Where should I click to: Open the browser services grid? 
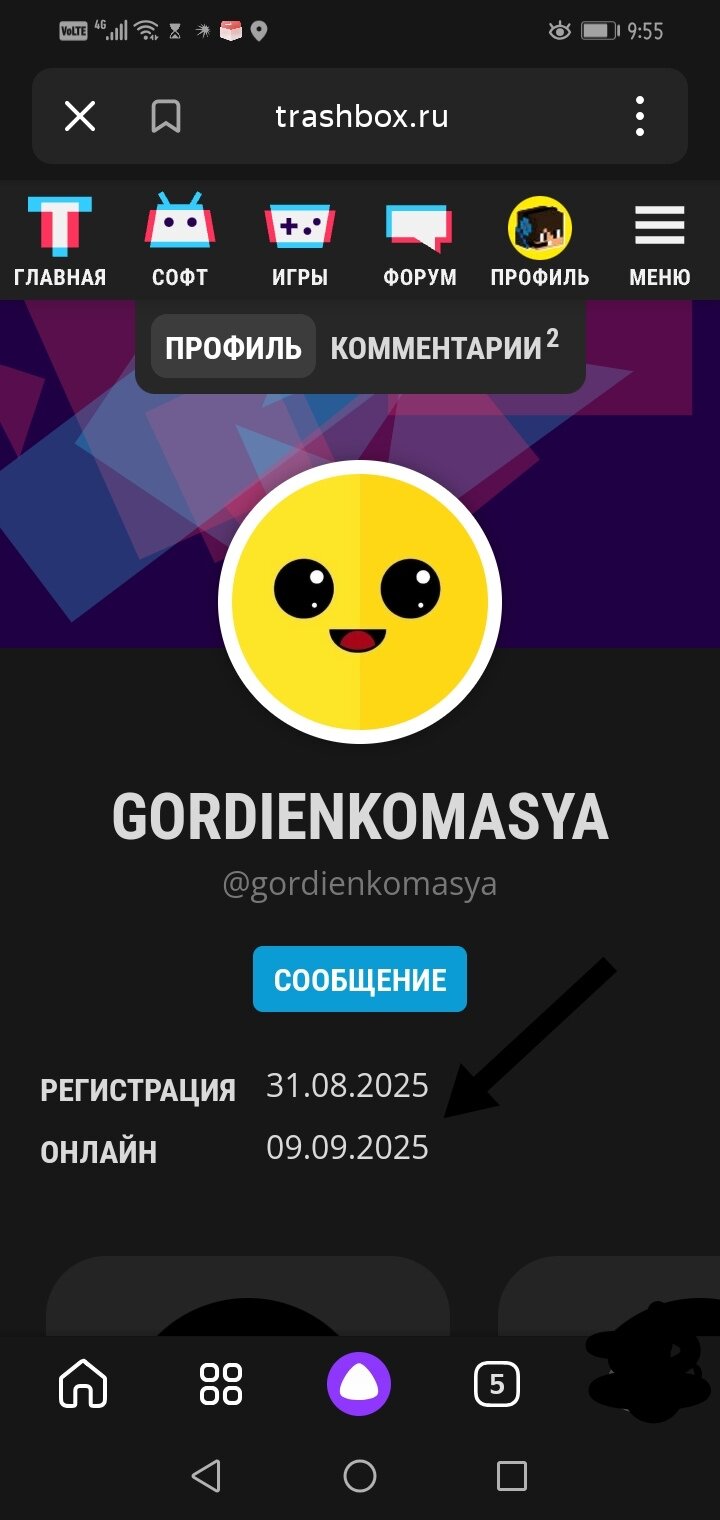(221, 1385)
